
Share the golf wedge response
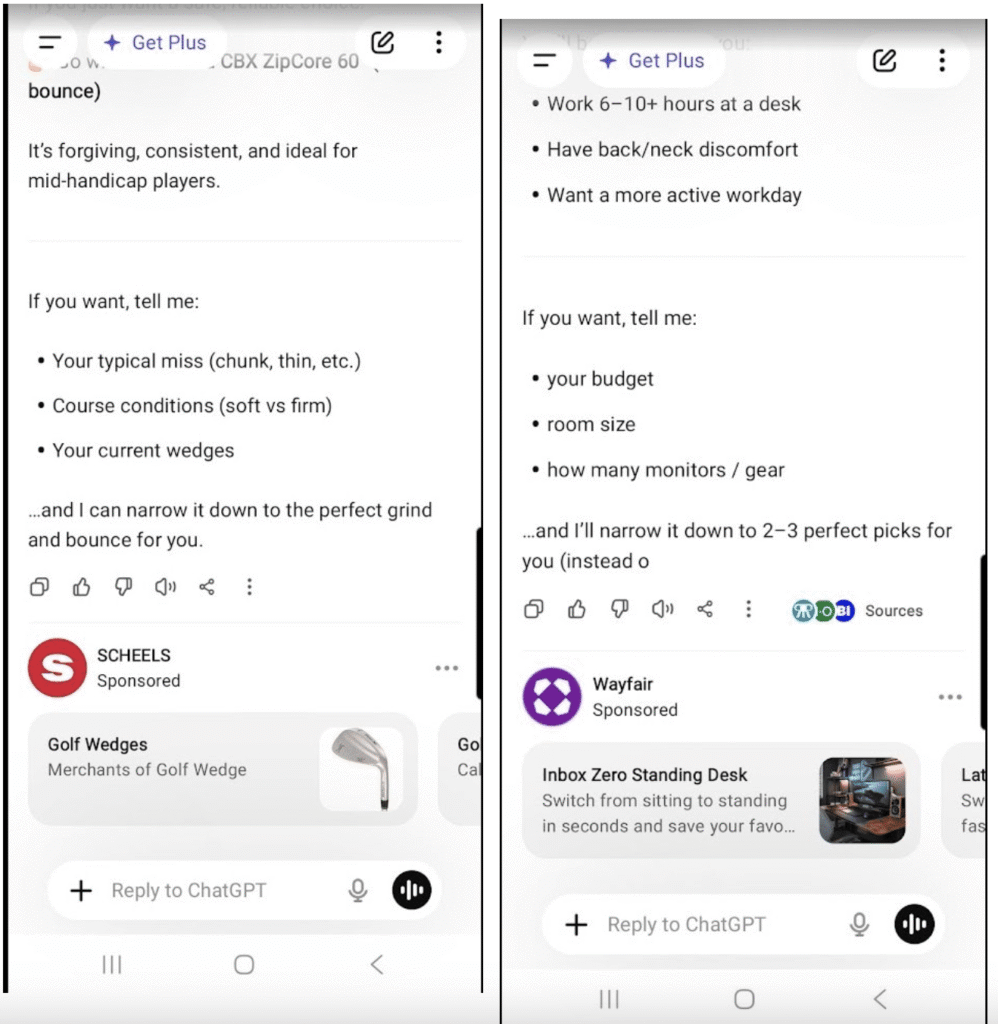[x=207, y=587]
